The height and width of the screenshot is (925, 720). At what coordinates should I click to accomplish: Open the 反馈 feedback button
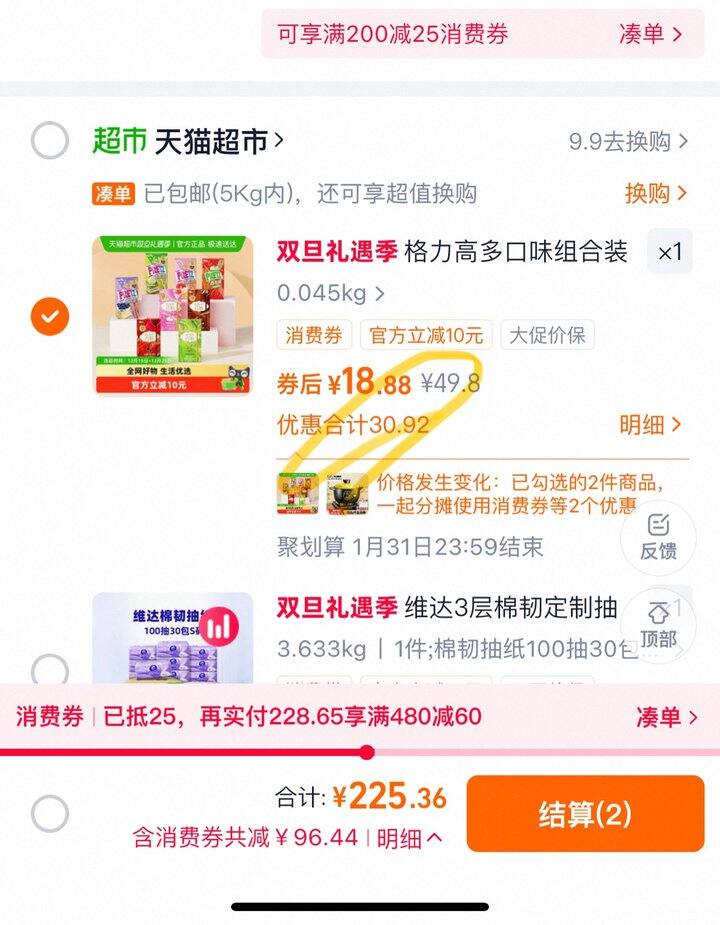[658, 537]
